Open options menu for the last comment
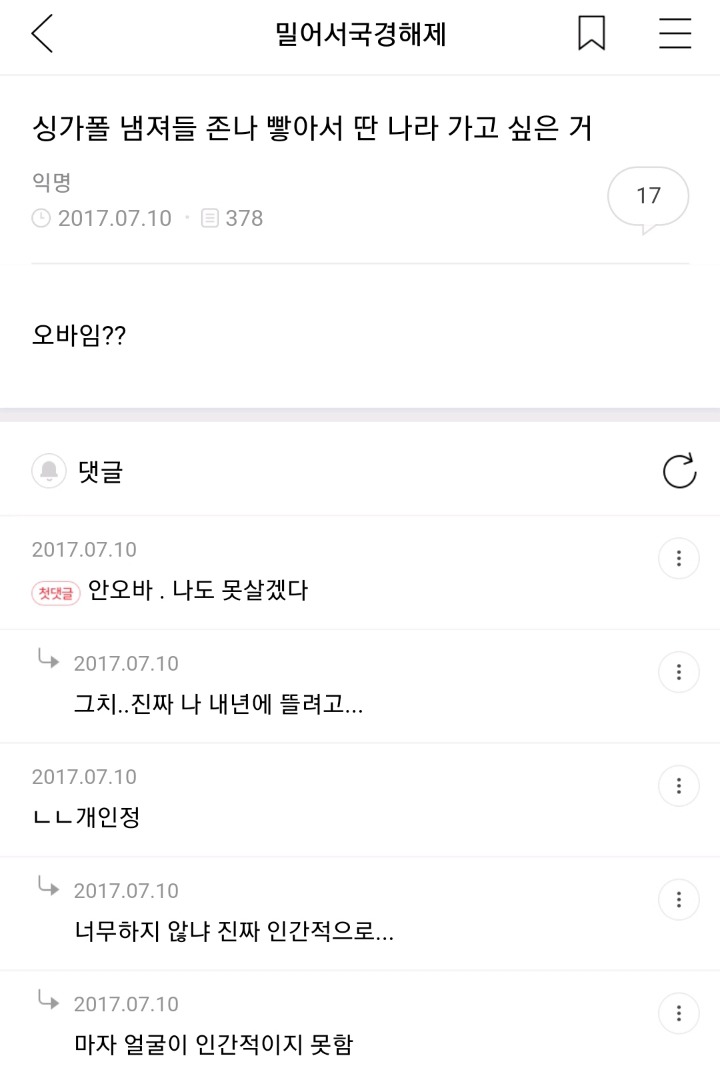 [679, 1013]
